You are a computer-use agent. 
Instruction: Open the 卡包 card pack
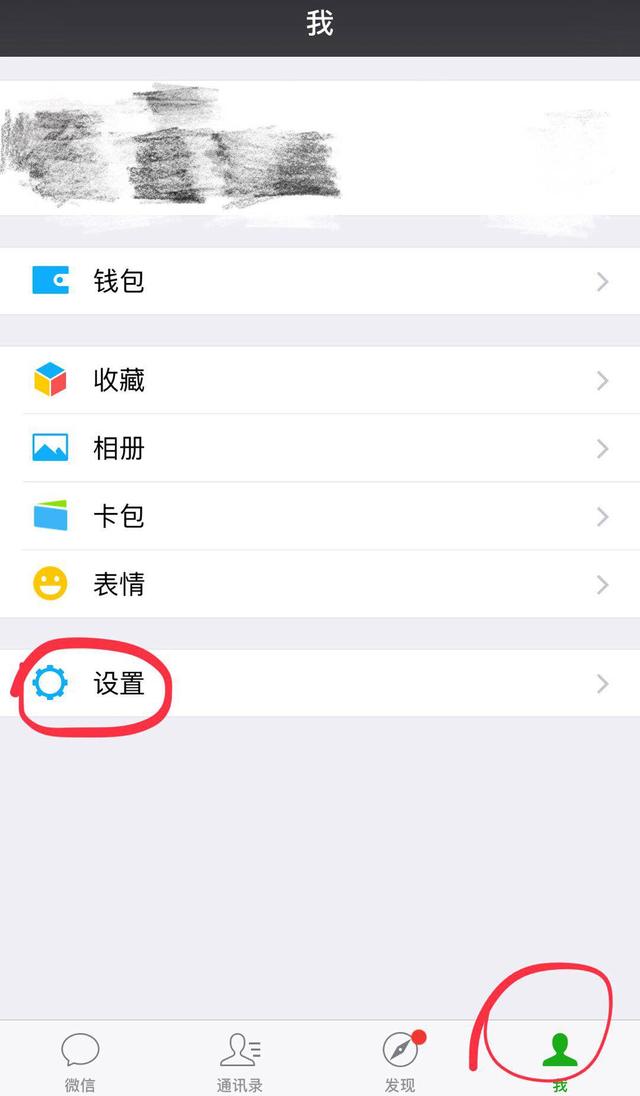tap(320, 516)
